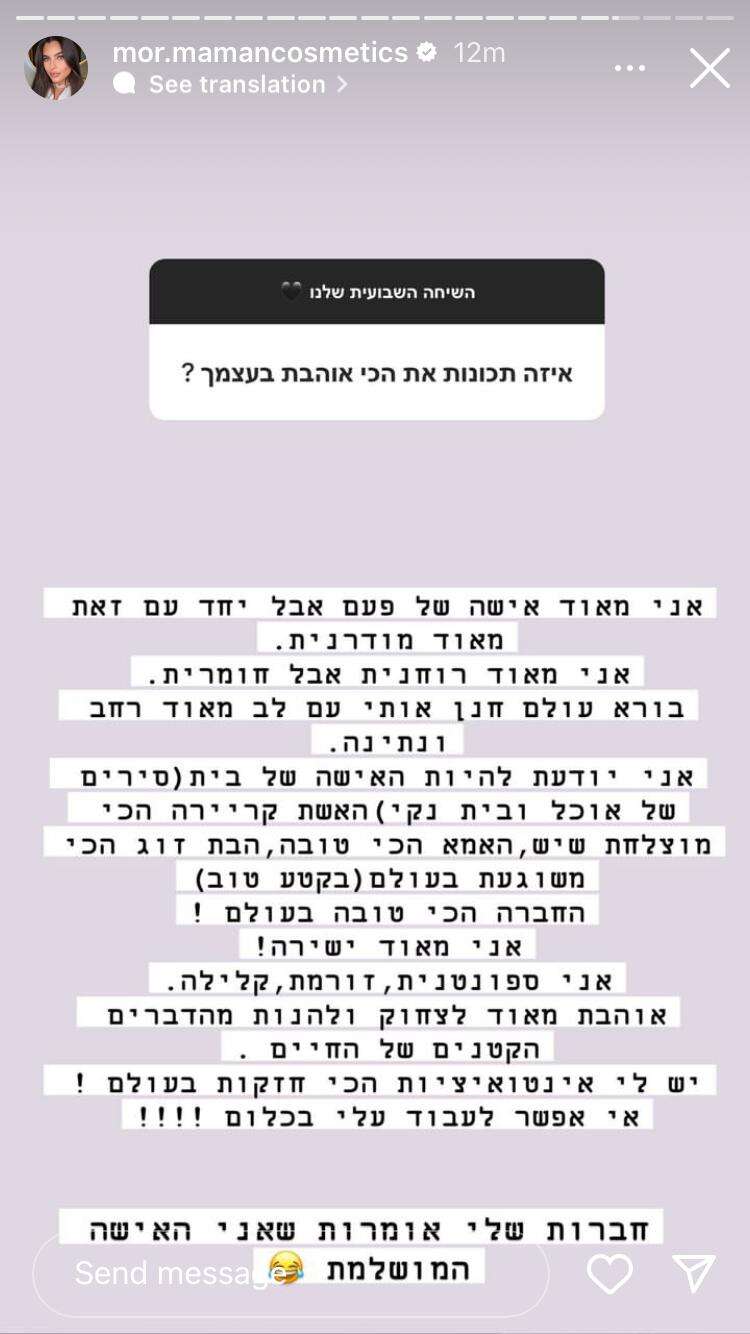
Task: Focus the Send message field
Action: click(290, 1273)
